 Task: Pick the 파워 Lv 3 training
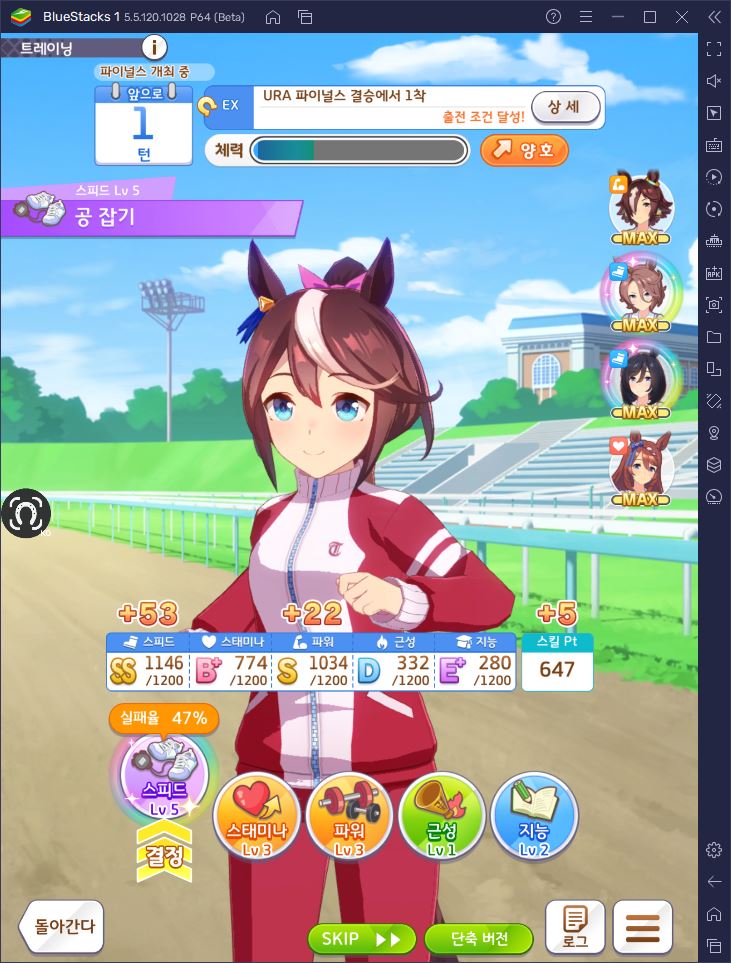(349, 816)
